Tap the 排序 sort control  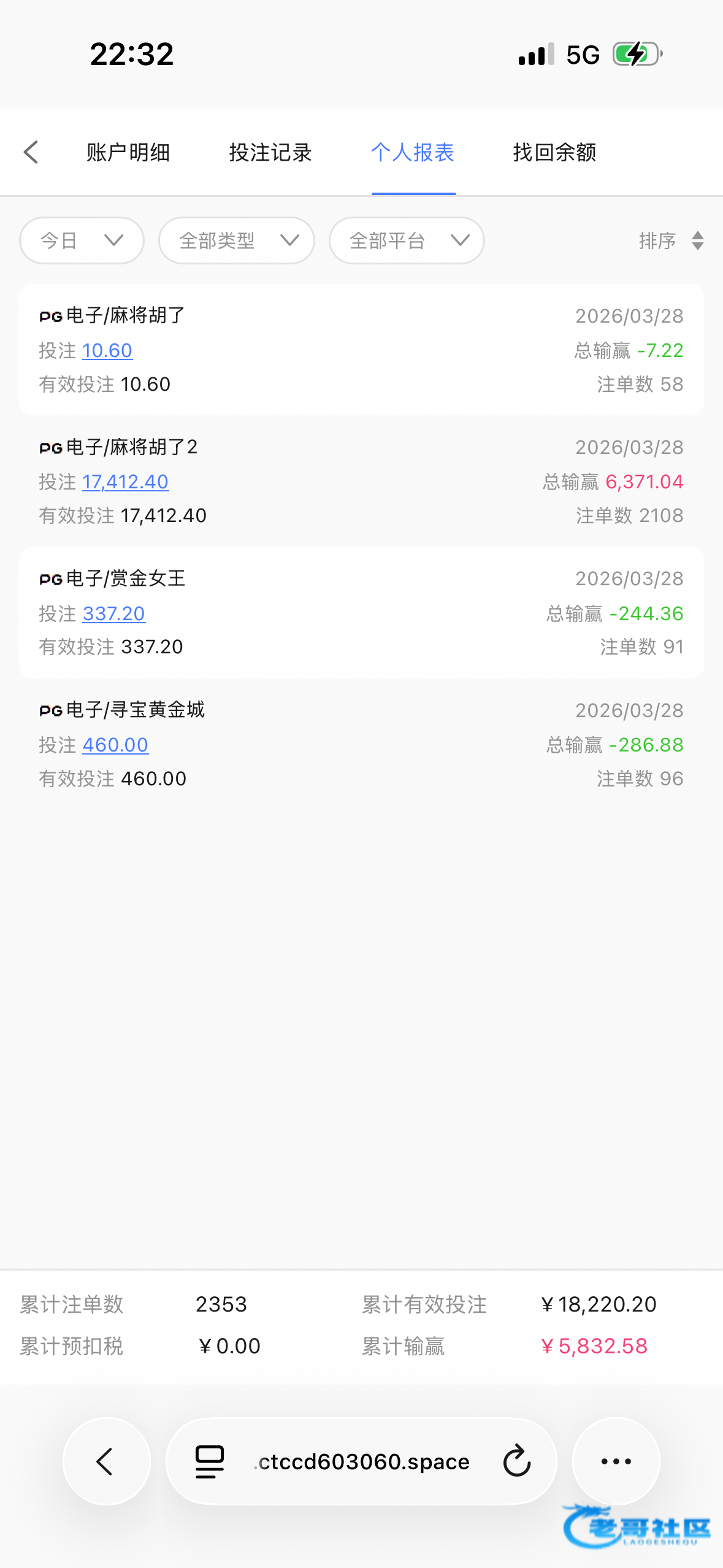pyautogui.click(x=671, y=240)
